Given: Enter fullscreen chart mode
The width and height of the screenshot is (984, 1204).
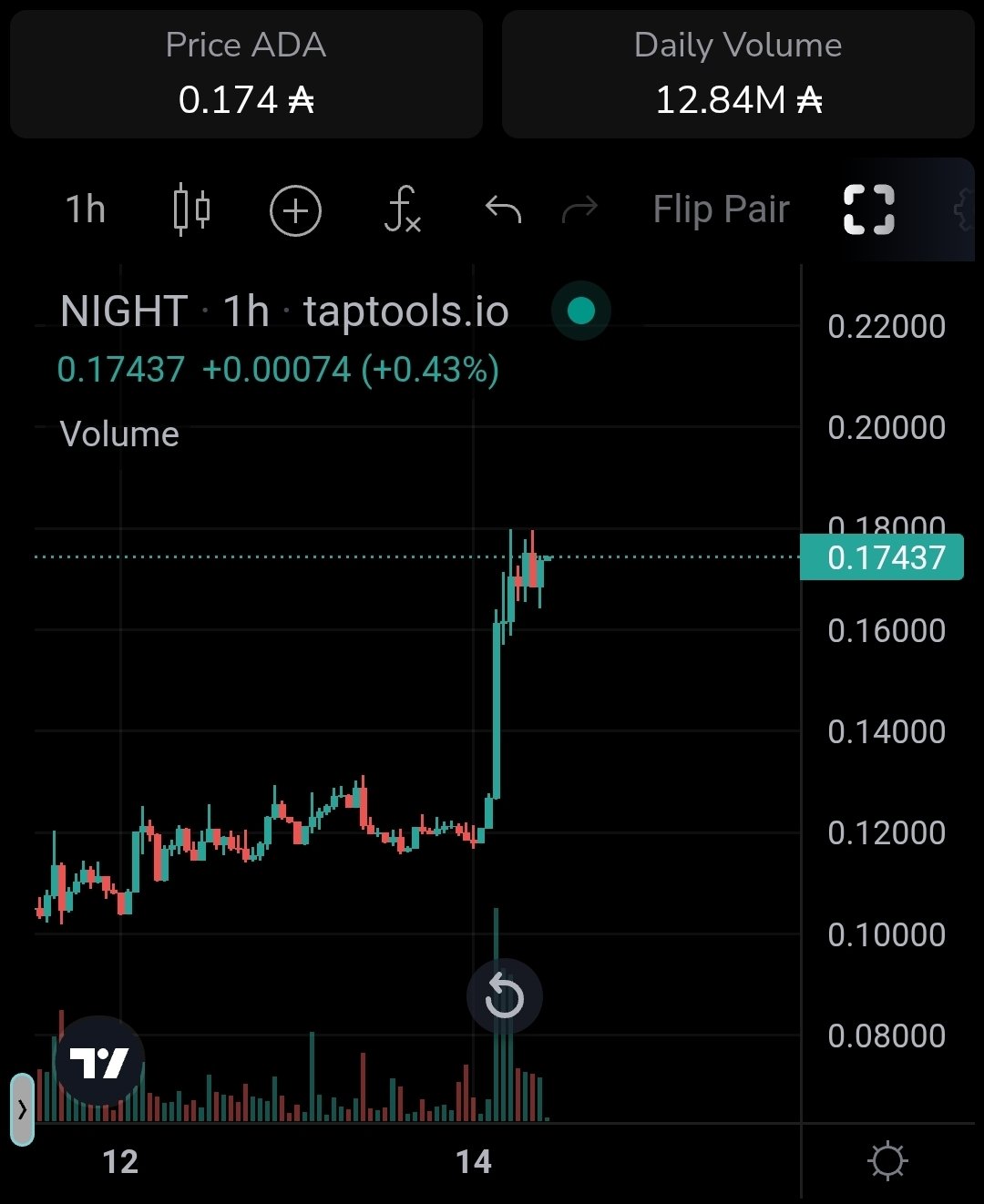Looking at the screenshot, I should click(868, 210).
